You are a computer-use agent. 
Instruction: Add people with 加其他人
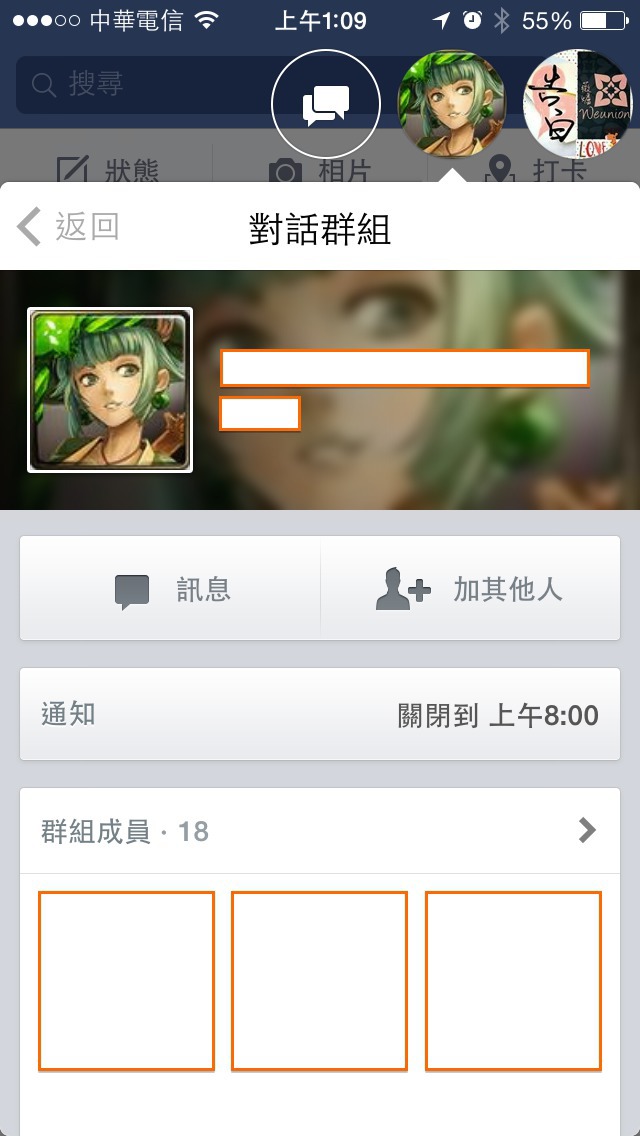(470, 589)
